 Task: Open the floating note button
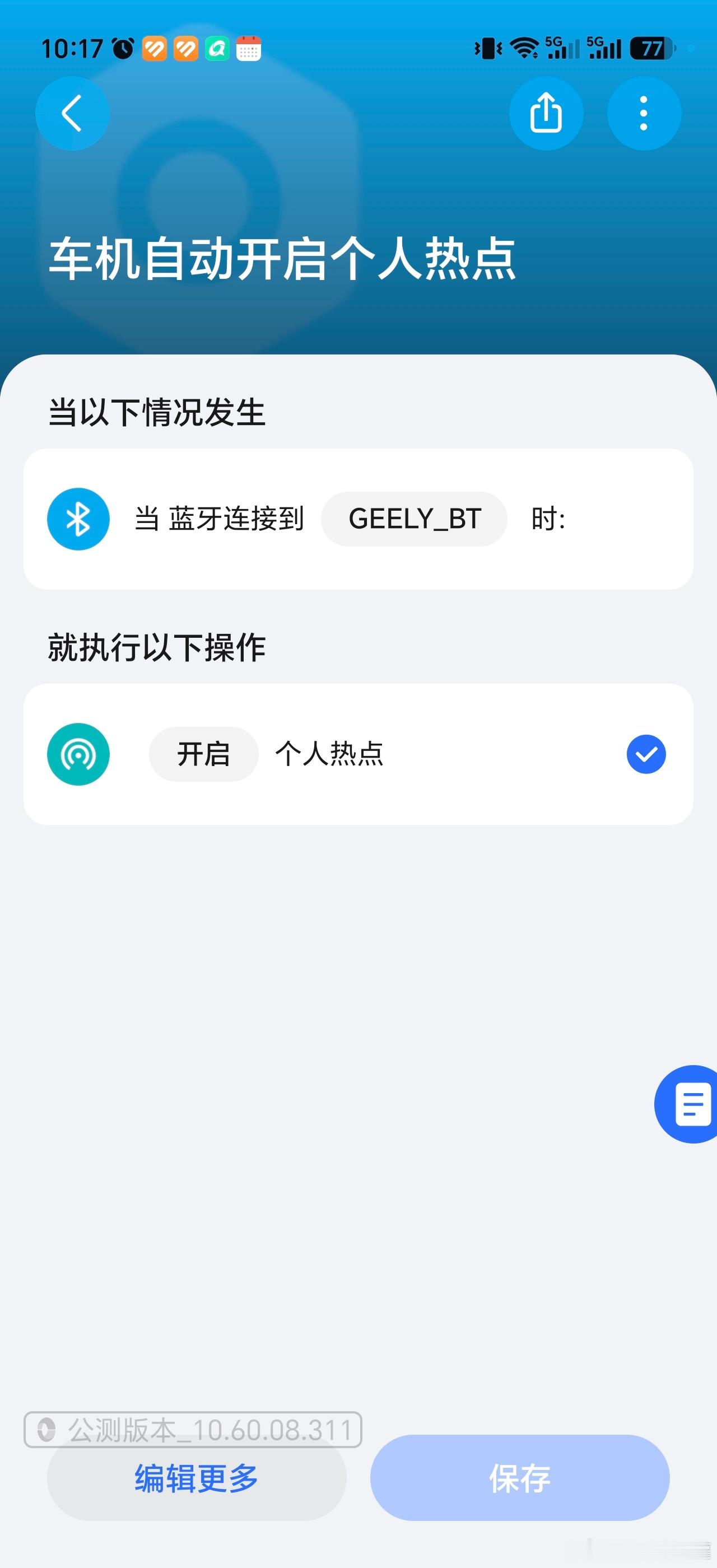[x=688, y=1104]
